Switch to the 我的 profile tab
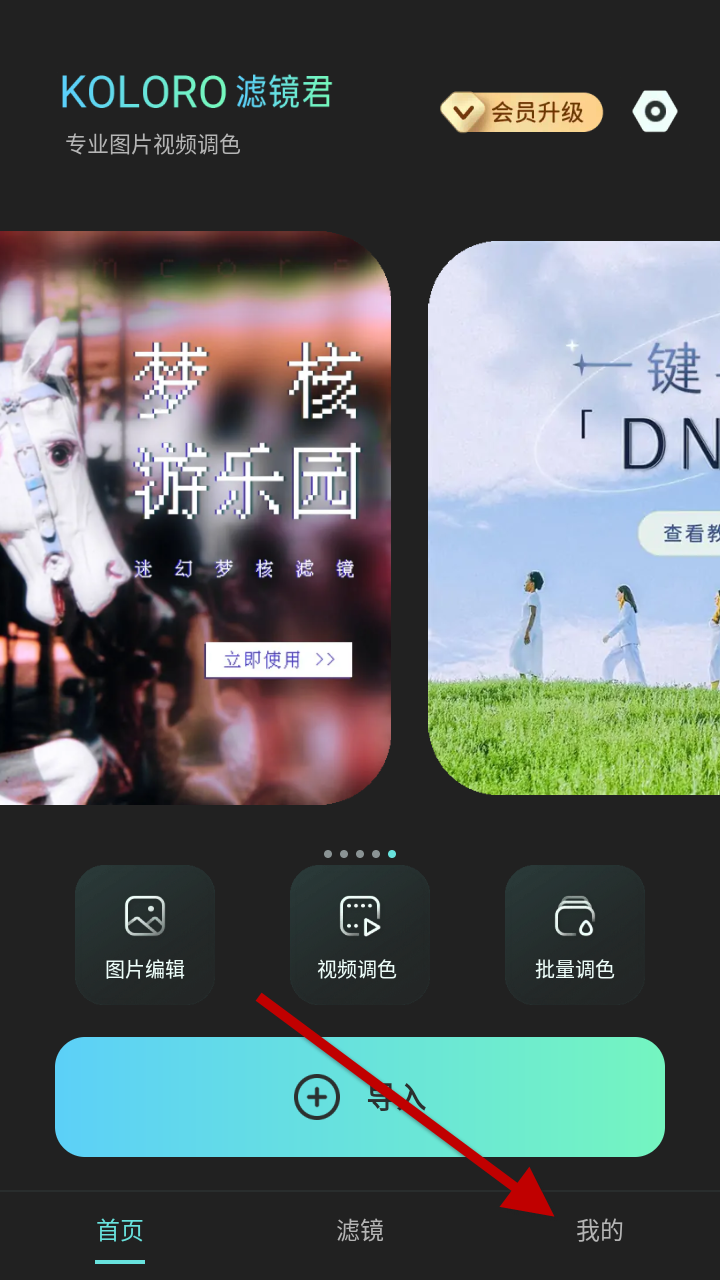 (600, 1231)
